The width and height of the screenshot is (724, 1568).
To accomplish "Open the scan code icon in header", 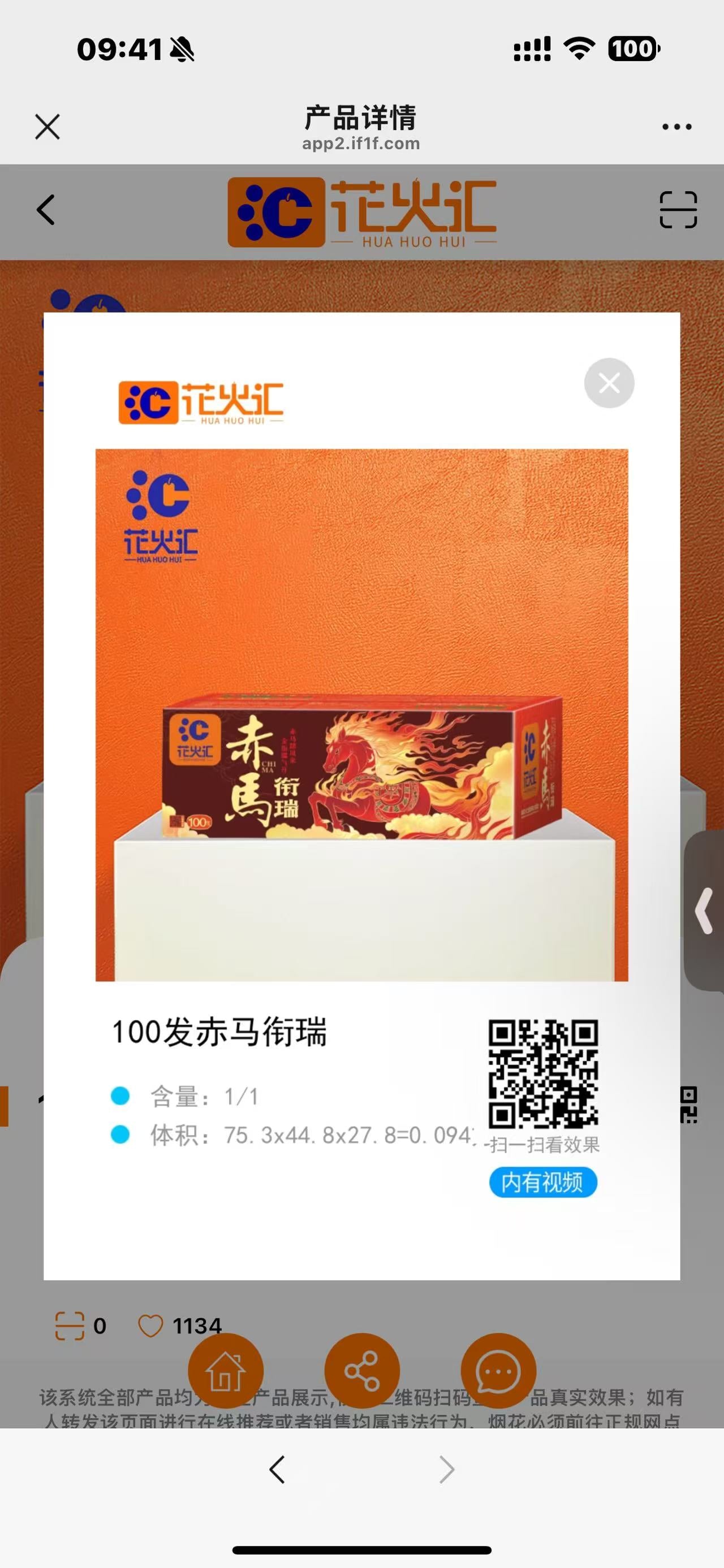I will [678, 210].
